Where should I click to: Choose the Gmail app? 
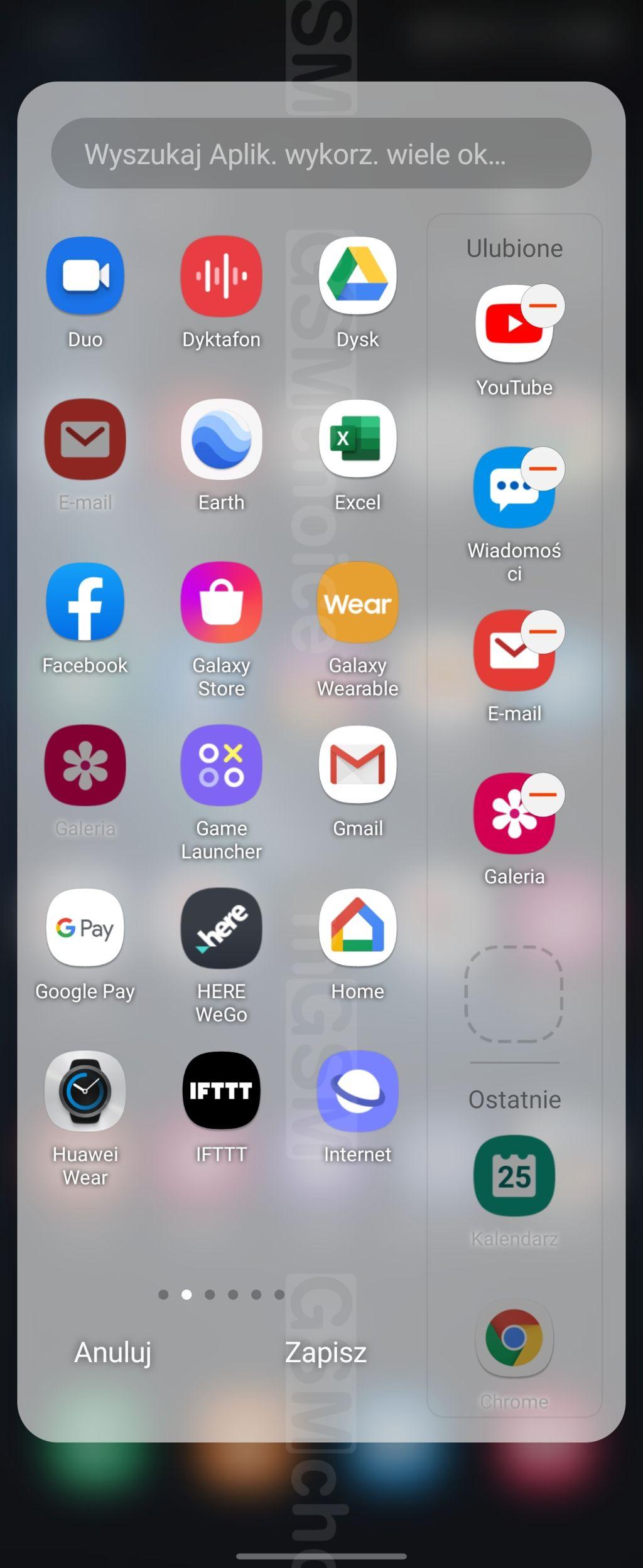(x=357, y=765)
